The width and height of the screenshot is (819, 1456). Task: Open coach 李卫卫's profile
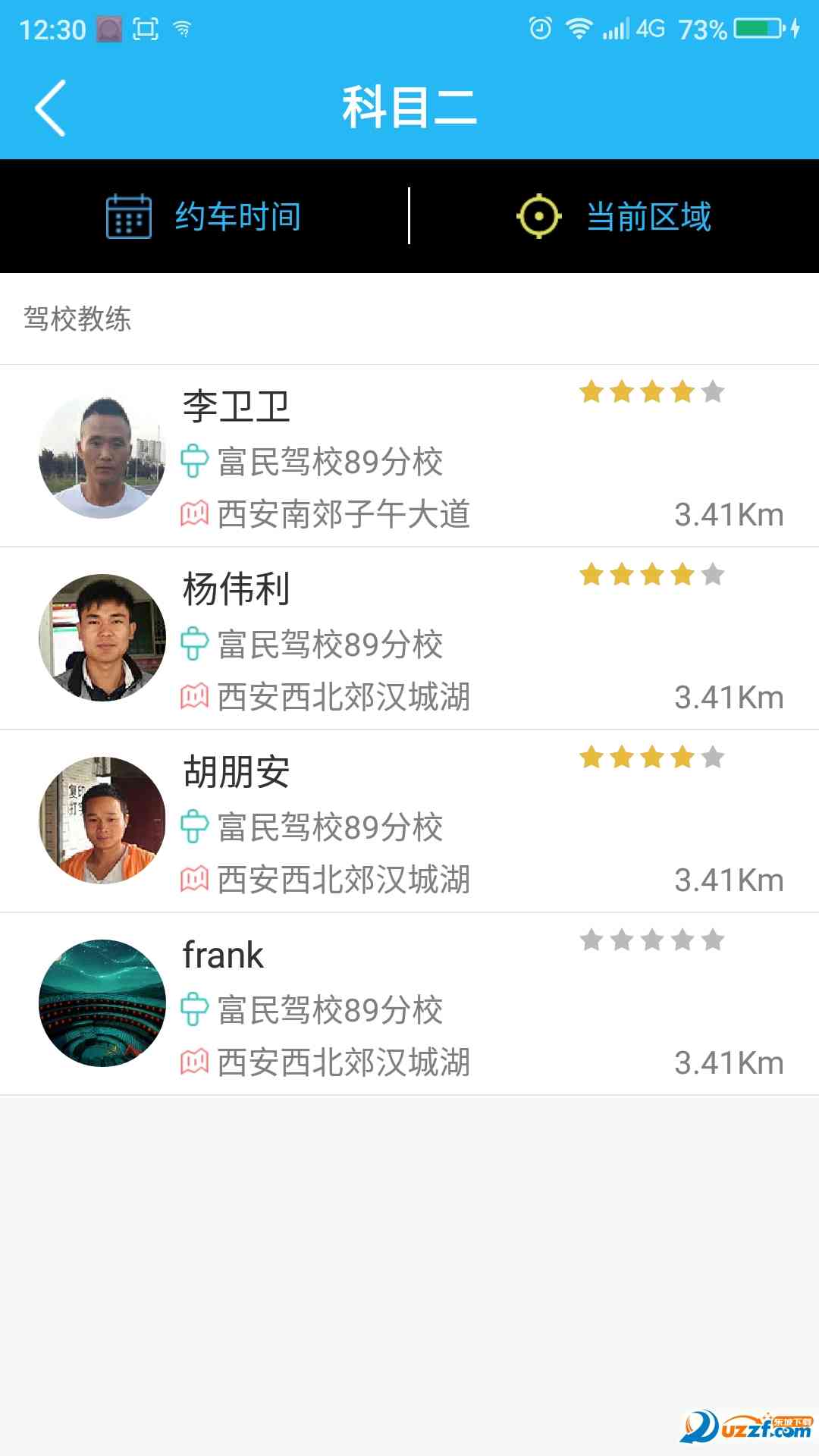click(x=409, y=457)
